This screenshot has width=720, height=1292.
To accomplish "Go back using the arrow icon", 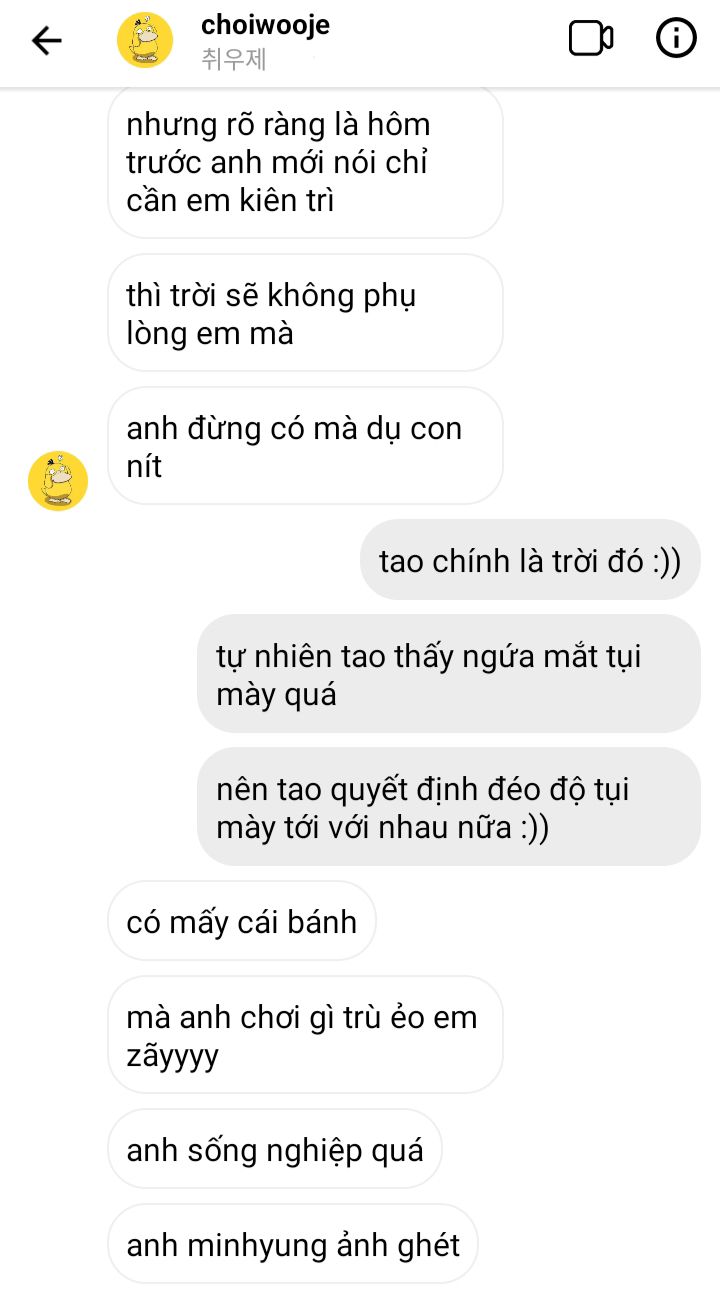I will tap(47, 40).
